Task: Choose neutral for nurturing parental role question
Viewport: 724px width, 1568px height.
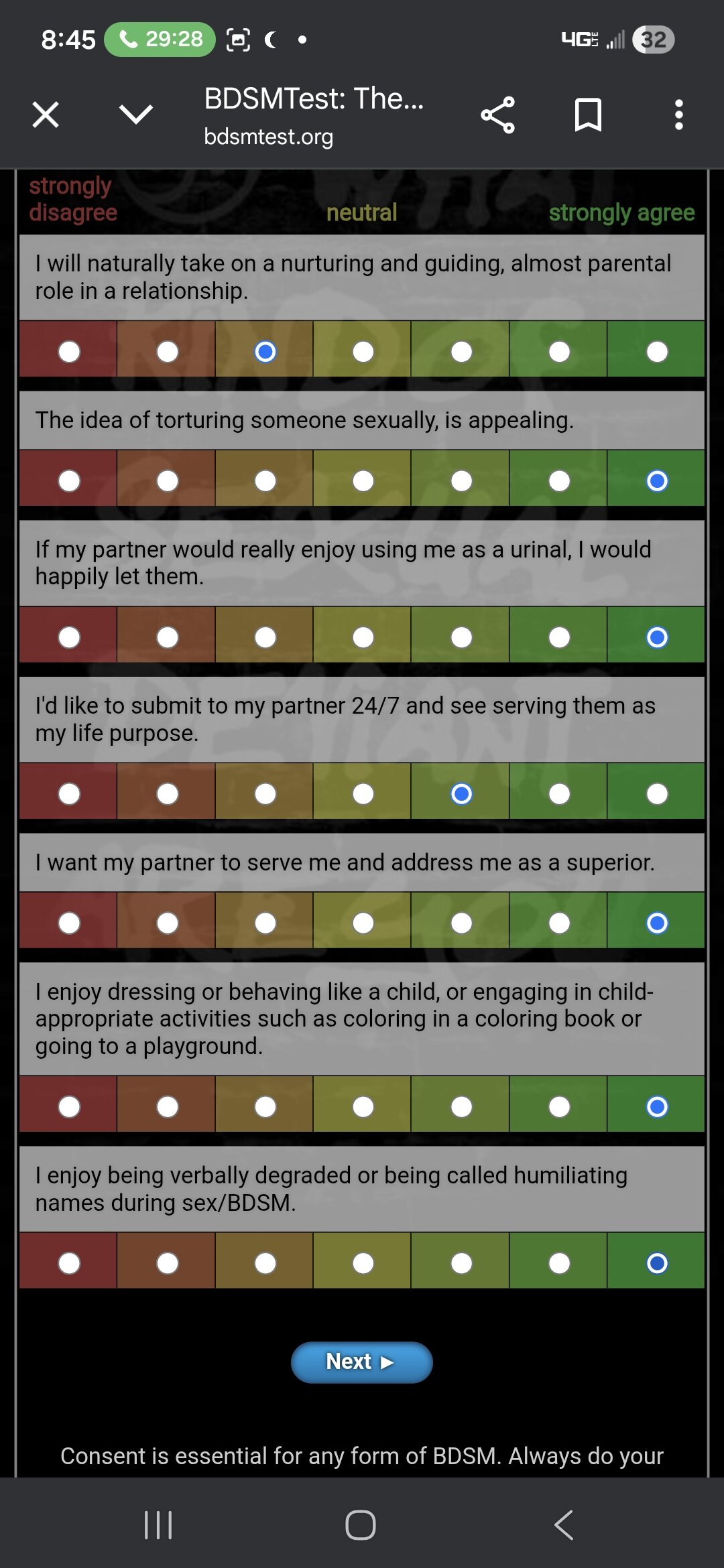Action: 363,351
